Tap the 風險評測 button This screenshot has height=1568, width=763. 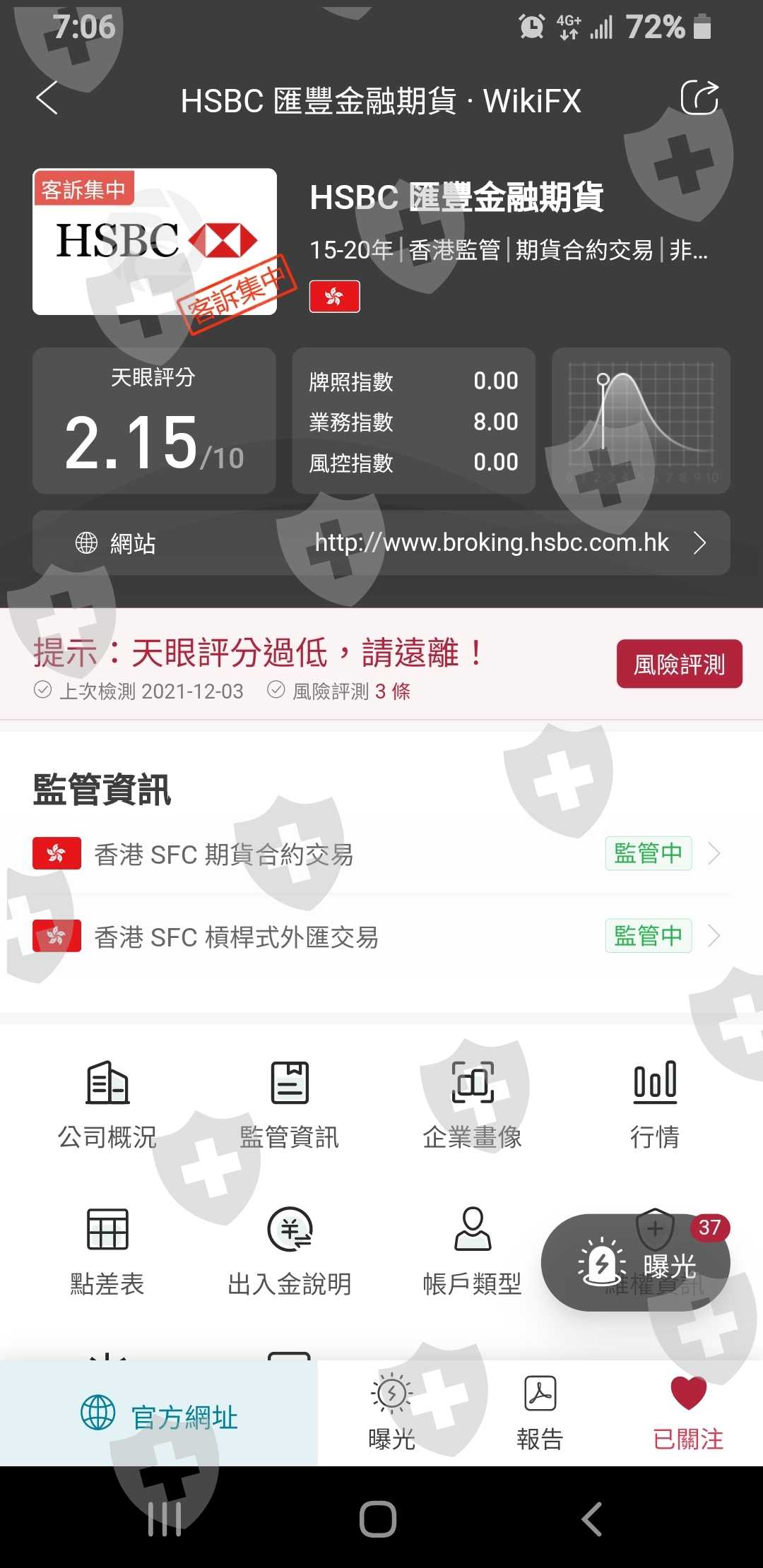point(679,664)
